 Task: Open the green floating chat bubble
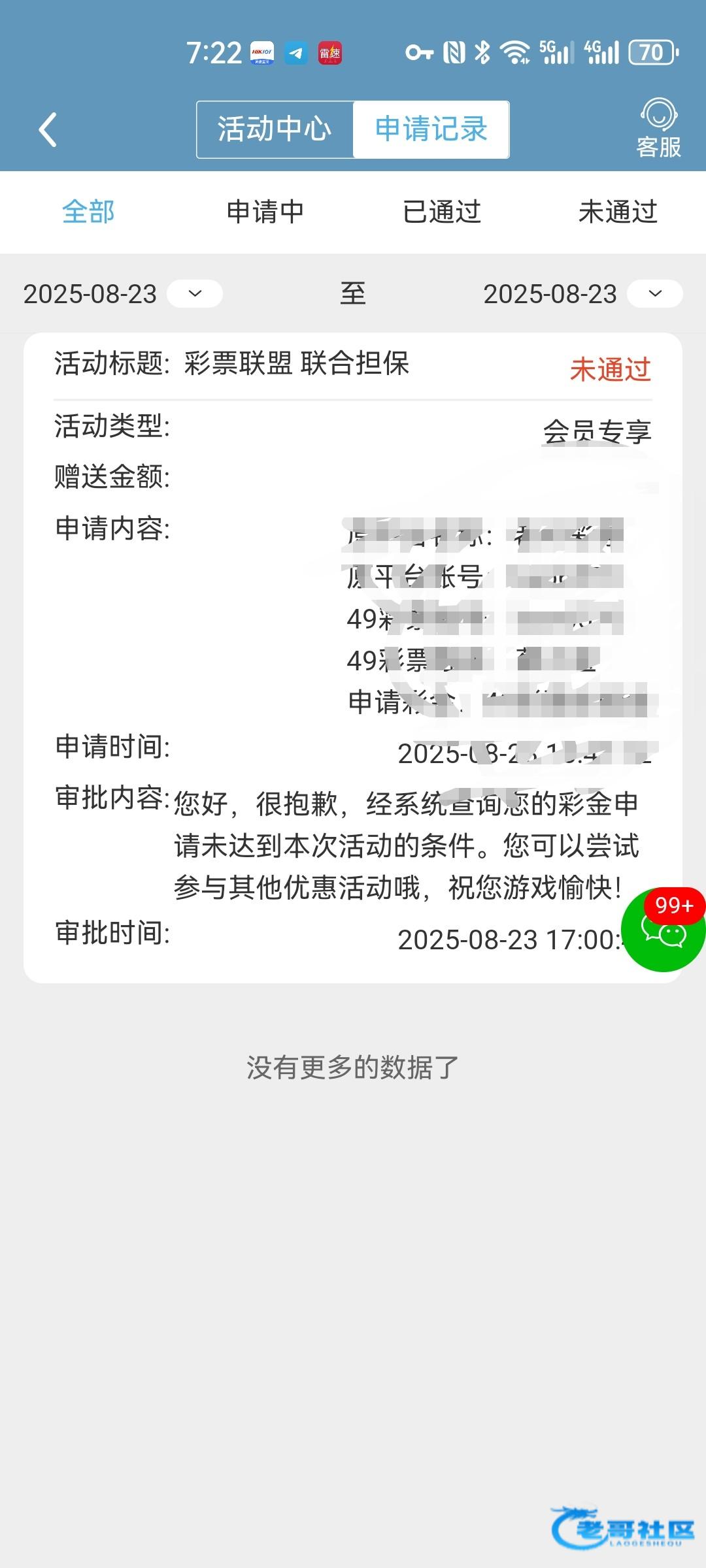[x=663, y=930]
